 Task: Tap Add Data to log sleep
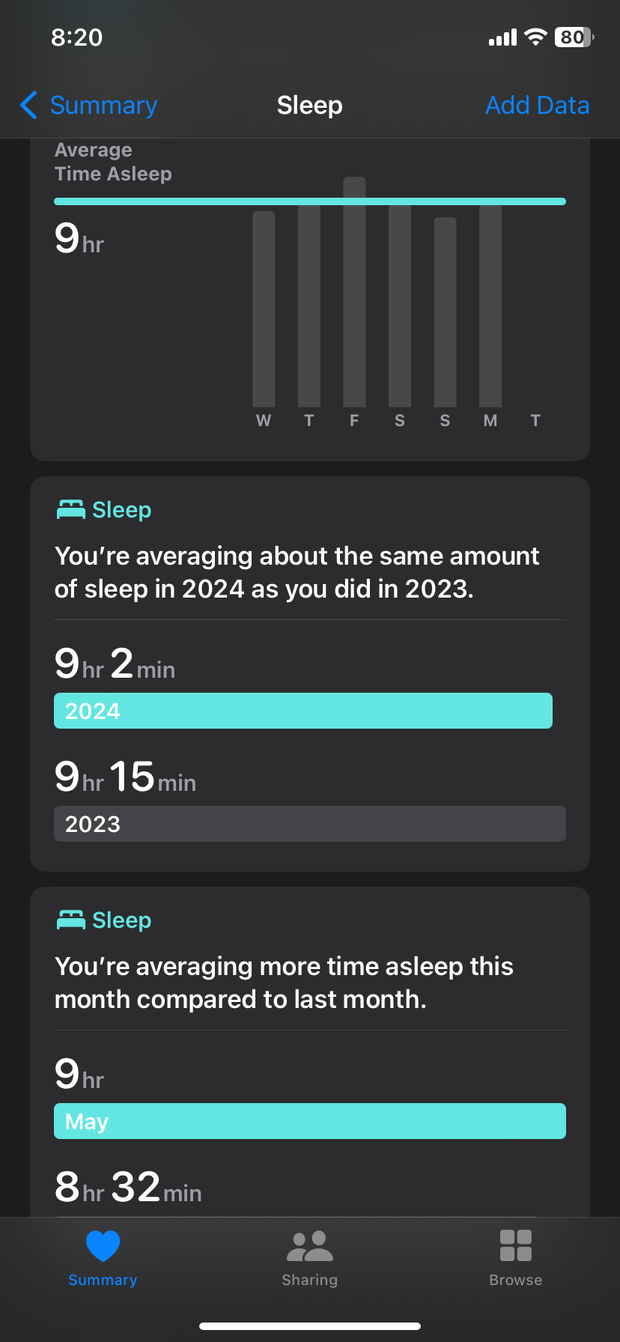[537, 105]
